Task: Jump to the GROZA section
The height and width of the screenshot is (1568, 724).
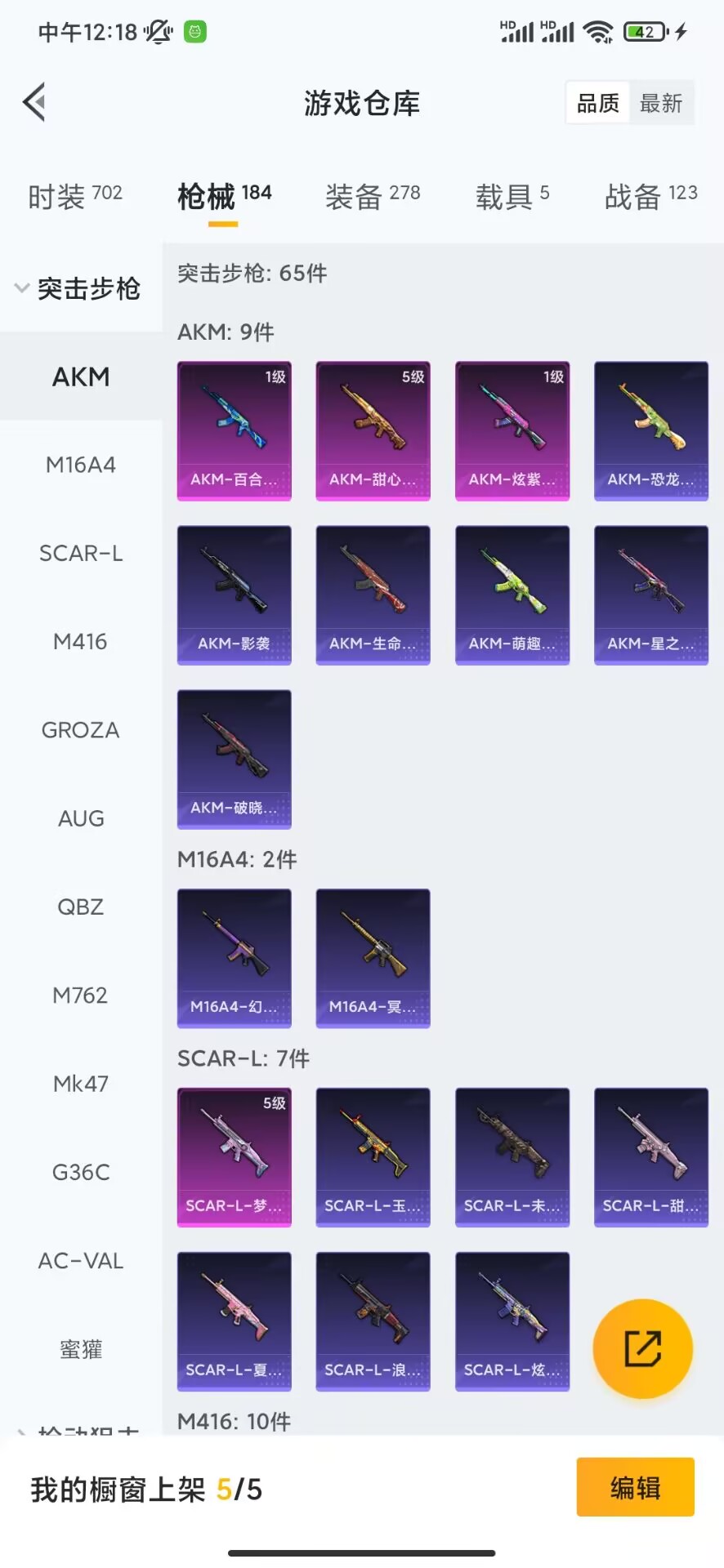Action: pyautogui.click(x=81, y=730)
